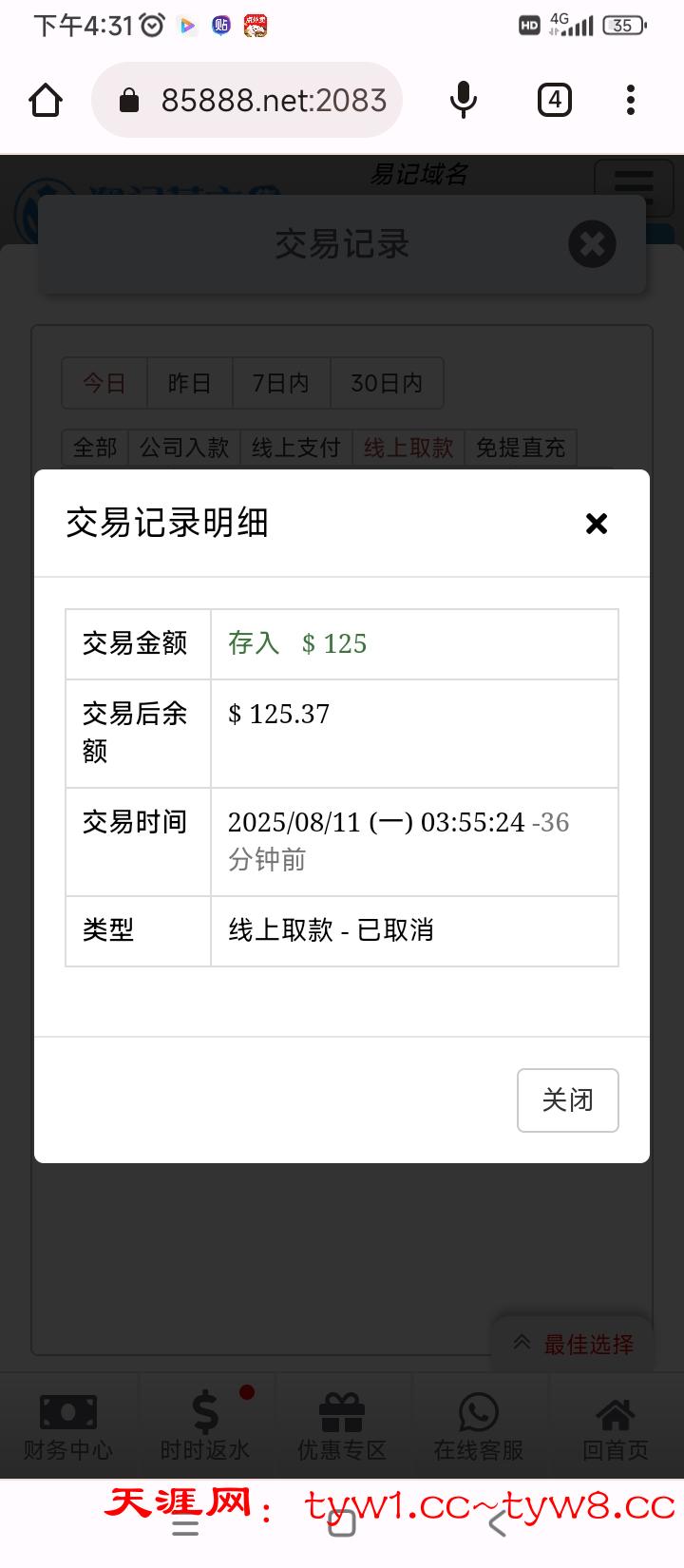
Task: Open the browser overflow menu
Action: [631, 100]
